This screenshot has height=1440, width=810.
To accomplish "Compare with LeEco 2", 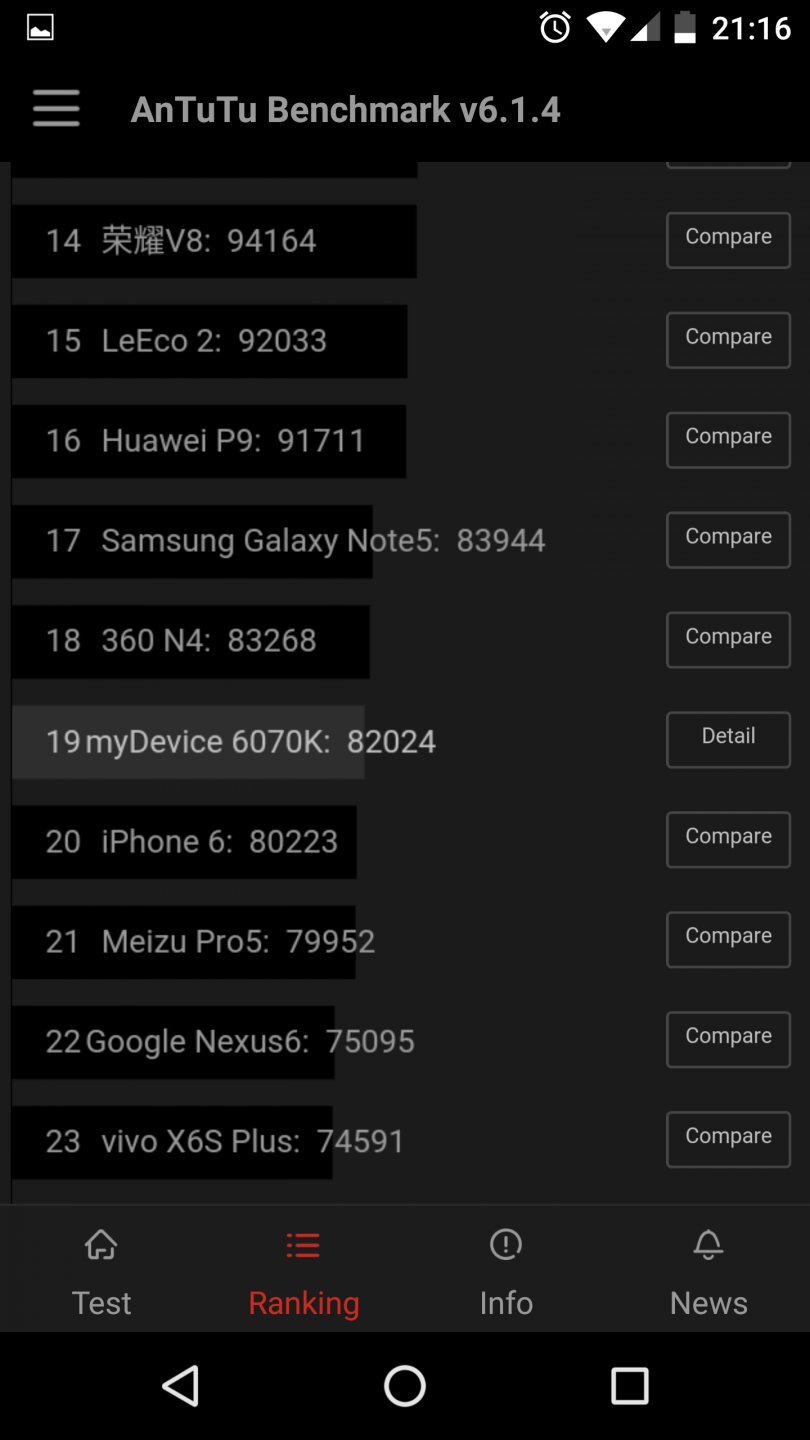I will coord(728,339).
